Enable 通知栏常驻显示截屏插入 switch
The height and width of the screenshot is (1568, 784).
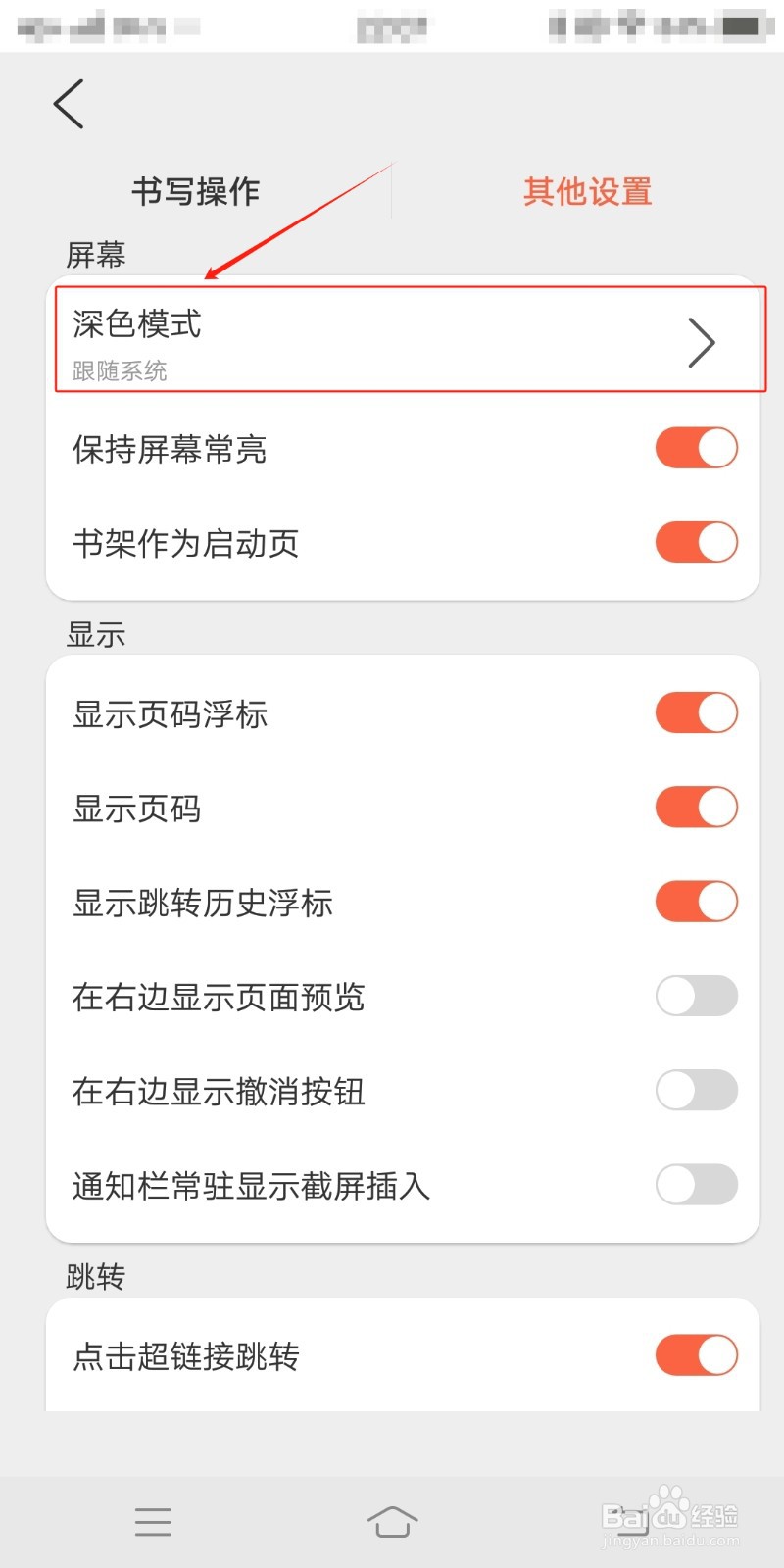pyautogui.click(x=696, y=1185)
